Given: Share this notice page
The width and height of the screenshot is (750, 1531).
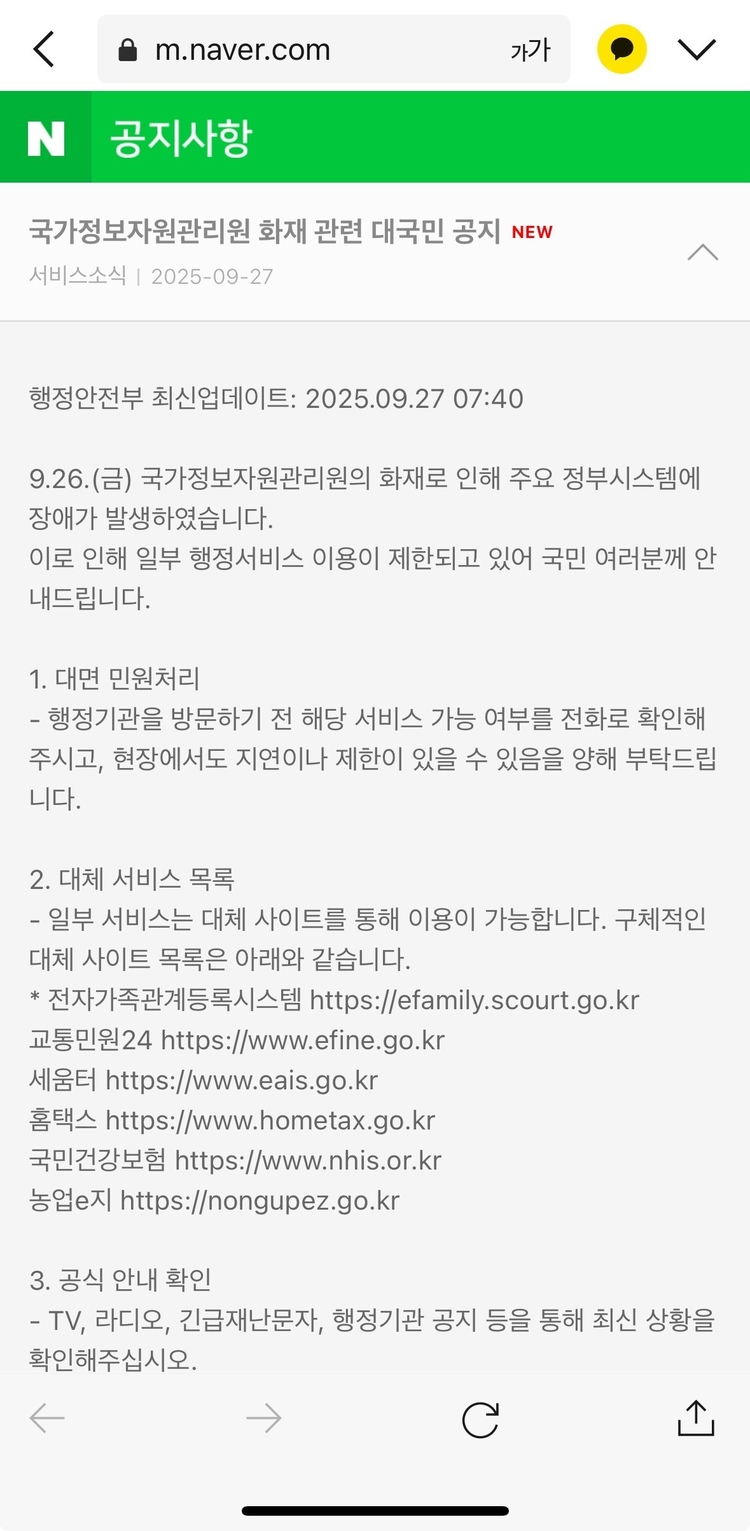Looking at the screenshot, I should (696, 1417).
